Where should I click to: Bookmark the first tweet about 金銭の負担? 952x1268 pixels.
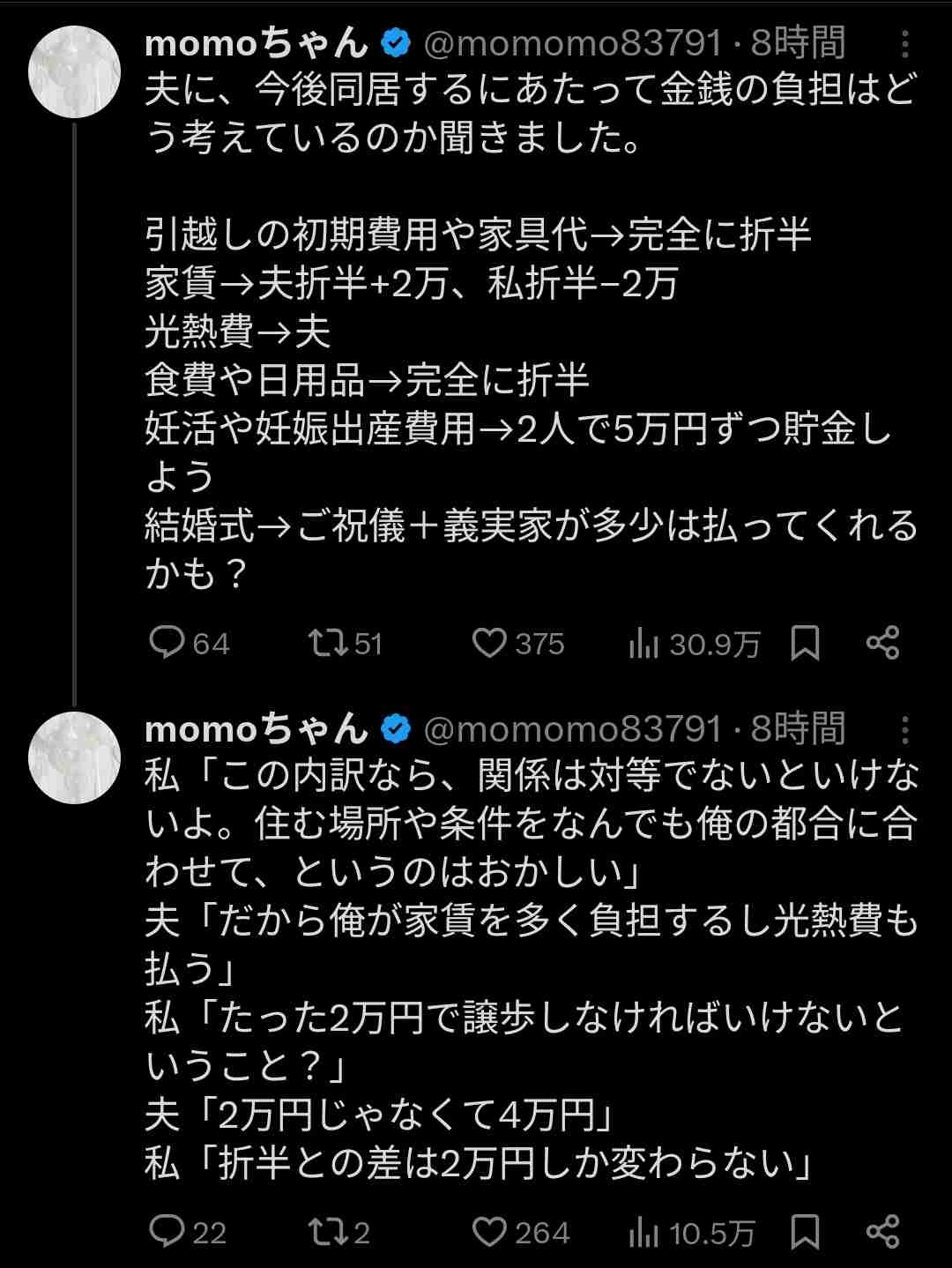point(805,643)
